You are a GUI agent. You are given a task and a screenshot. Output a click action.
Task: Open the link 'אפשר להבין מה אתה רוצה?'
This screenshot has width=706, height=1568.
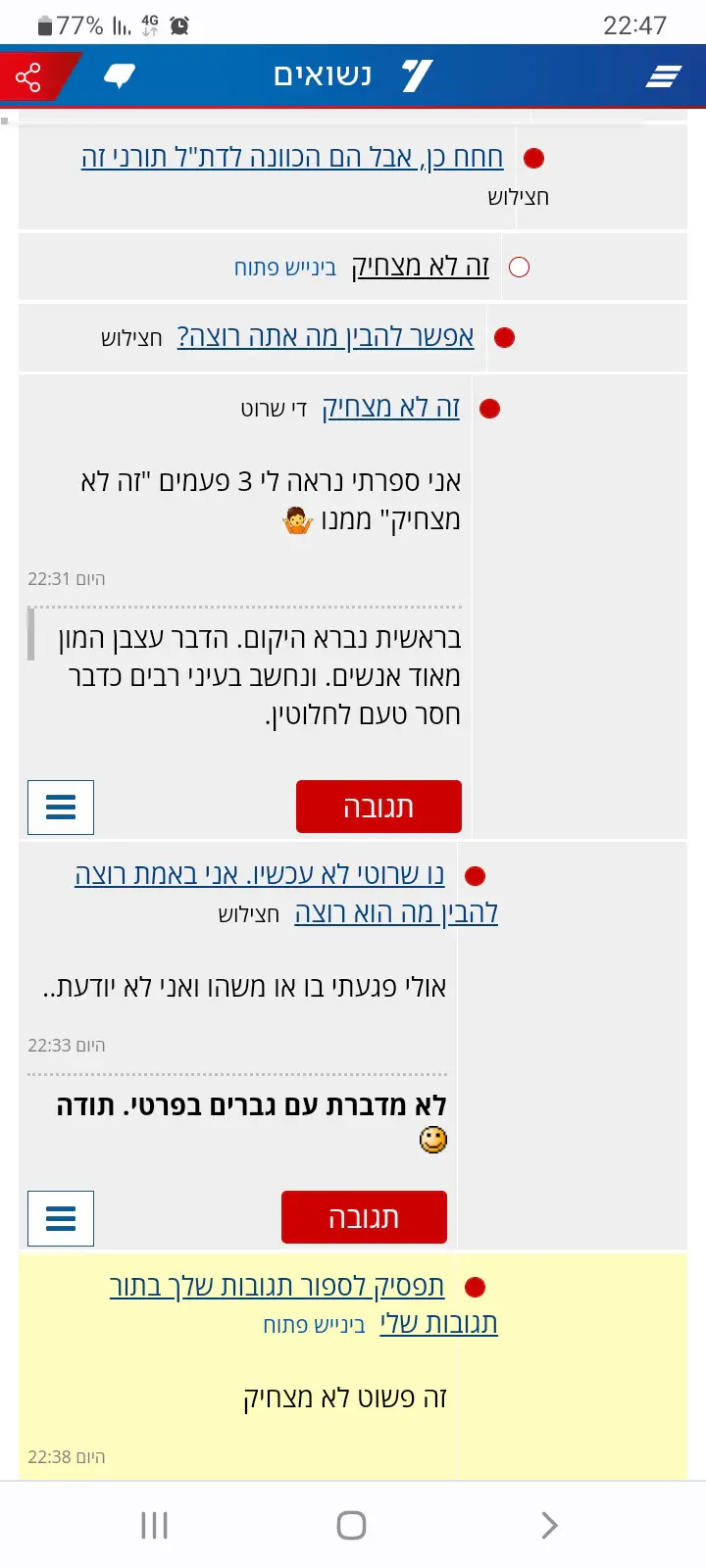(326, 337)
